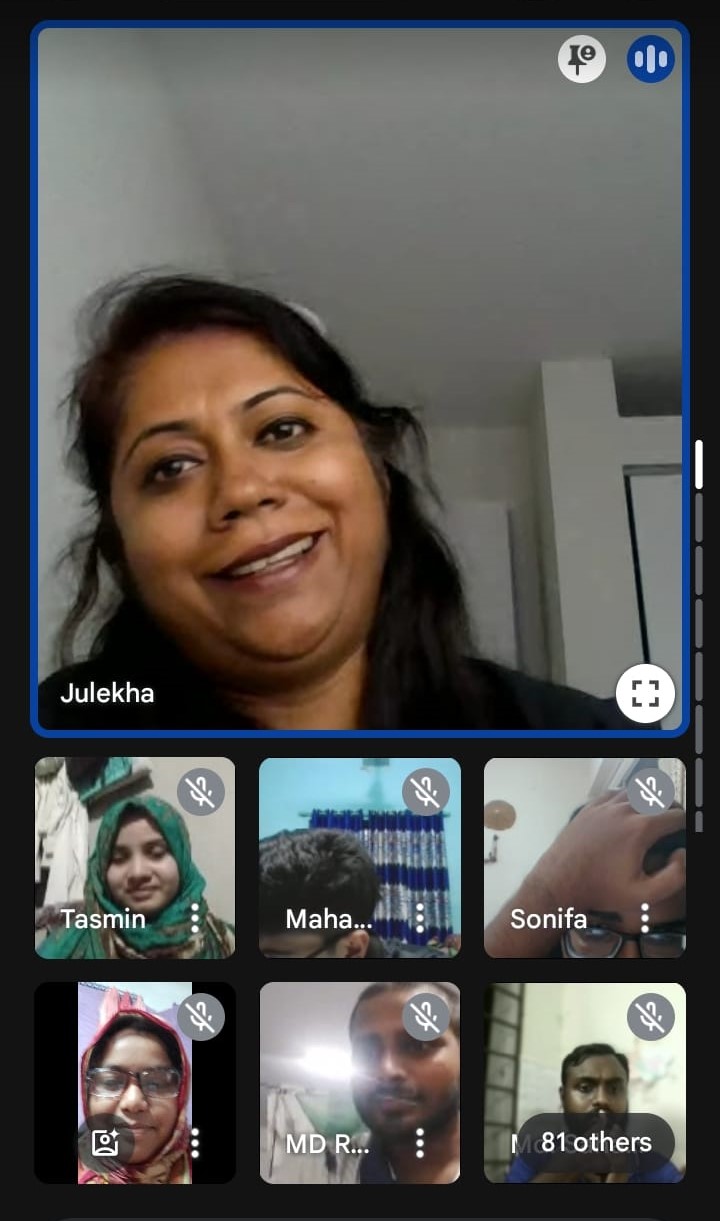Viewport: 720px width, 1221px height.
Task: Open options menu on Tasmin's tile
Action: coord(195,917)
